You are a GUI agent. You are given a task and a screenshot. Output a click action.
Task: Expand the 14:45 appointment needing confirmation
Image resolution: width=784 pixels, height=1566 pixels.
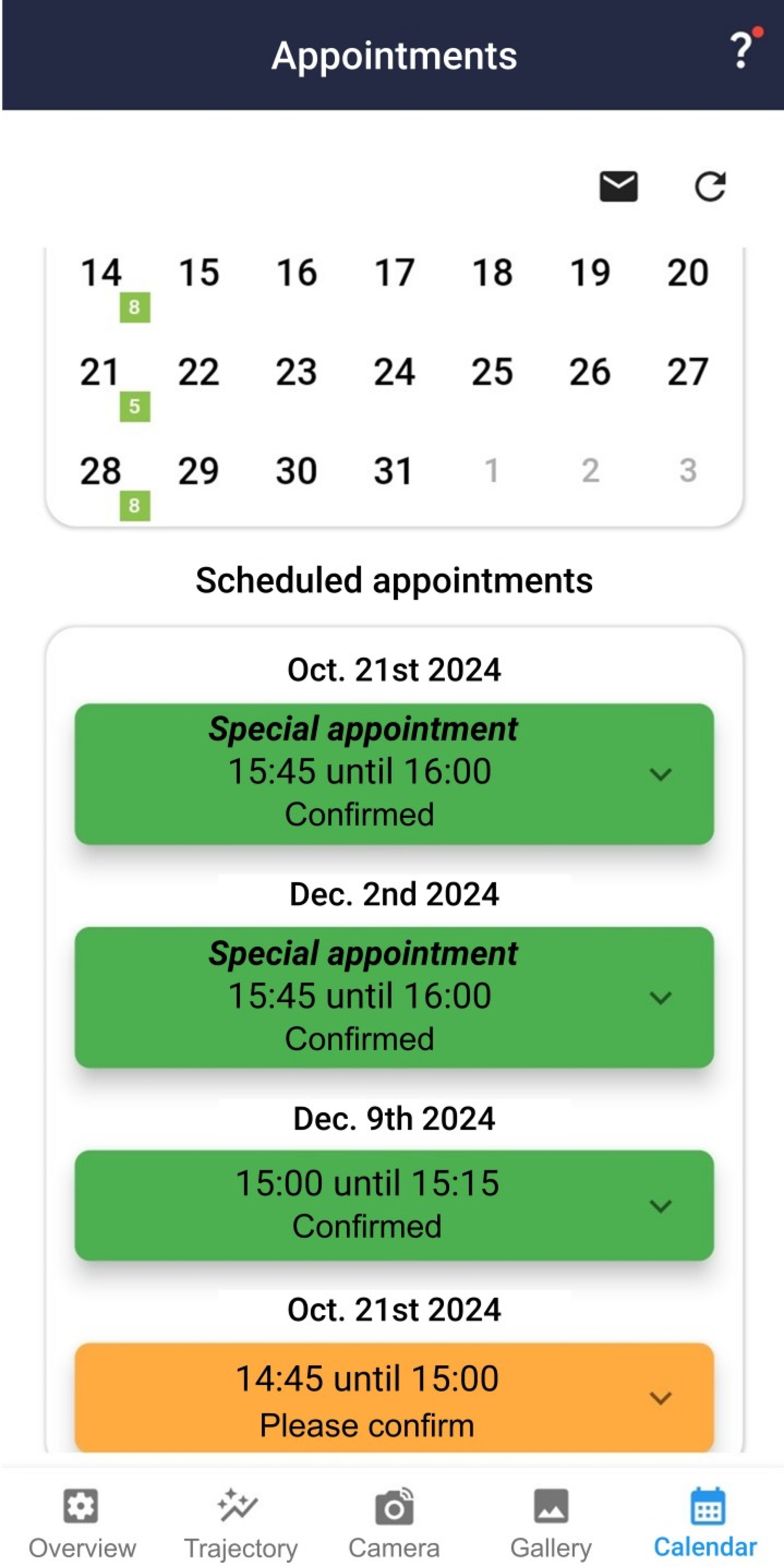point(660,1397)
